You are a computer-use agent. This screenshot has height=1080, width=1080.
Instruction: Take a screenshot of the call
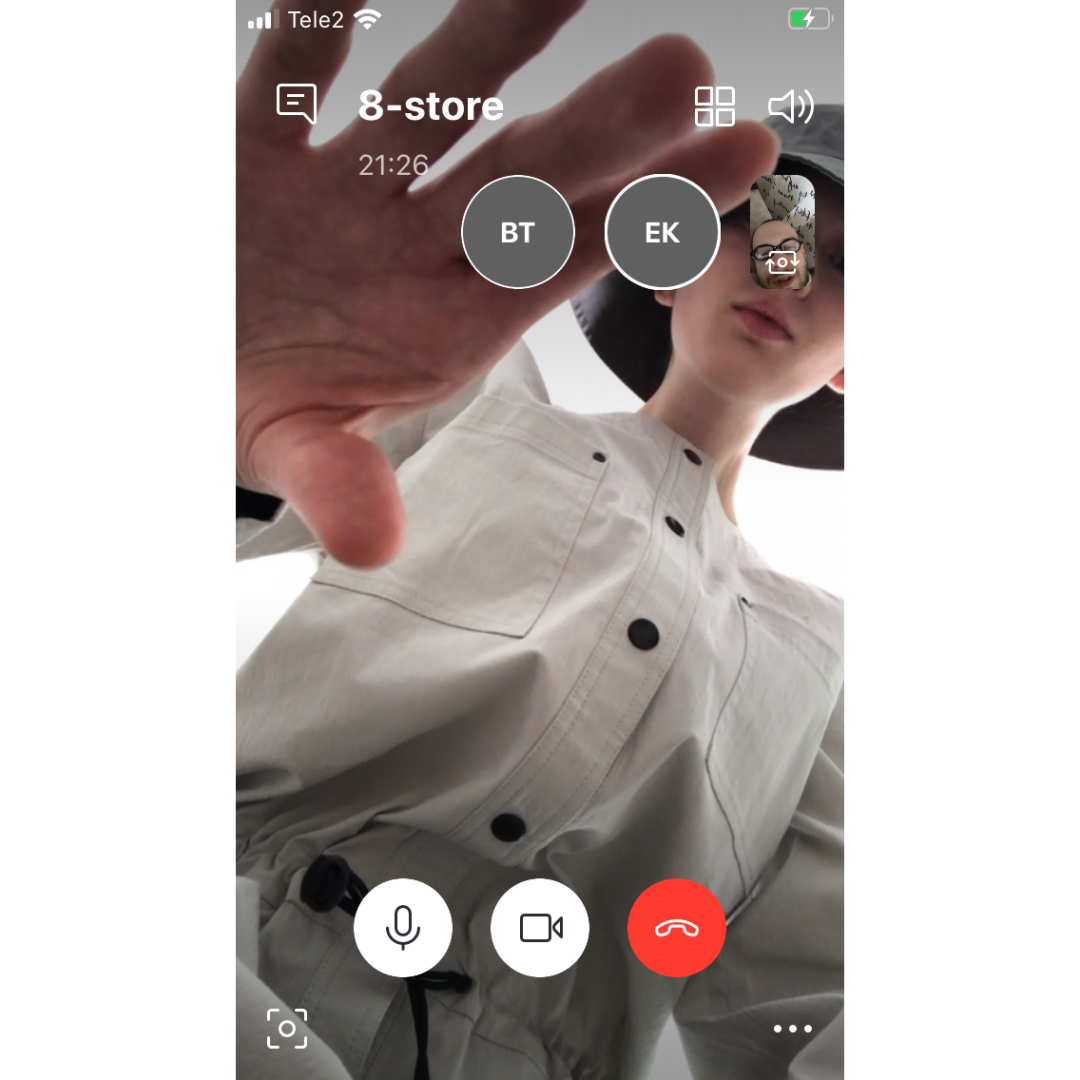pyautogui.click(x=287, y=1028)
